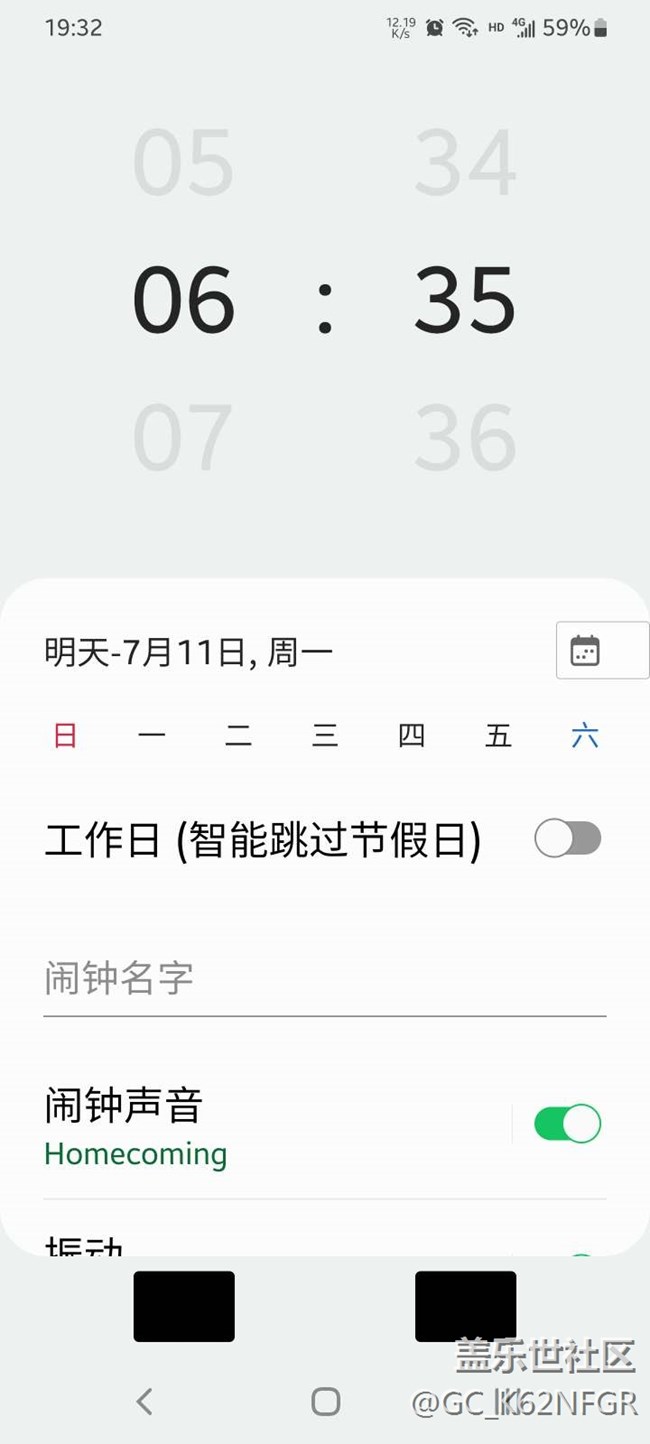Turn off the 闹钟声音 switch
This screenshot has width=650, height=1444.
pyautogui.click(x=567, y=1124)
